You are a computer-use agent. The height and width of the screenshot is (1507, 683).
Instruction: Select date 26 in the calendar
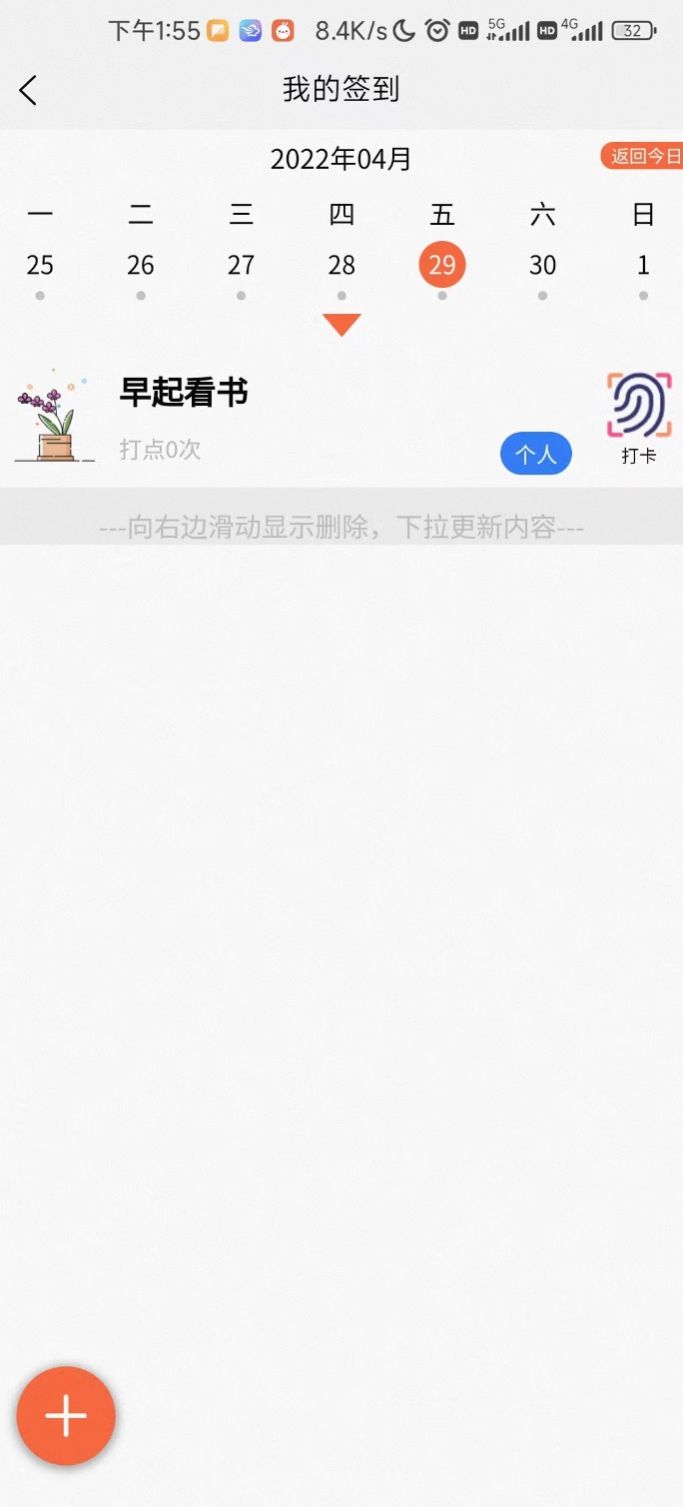click(x=141, y=265)
